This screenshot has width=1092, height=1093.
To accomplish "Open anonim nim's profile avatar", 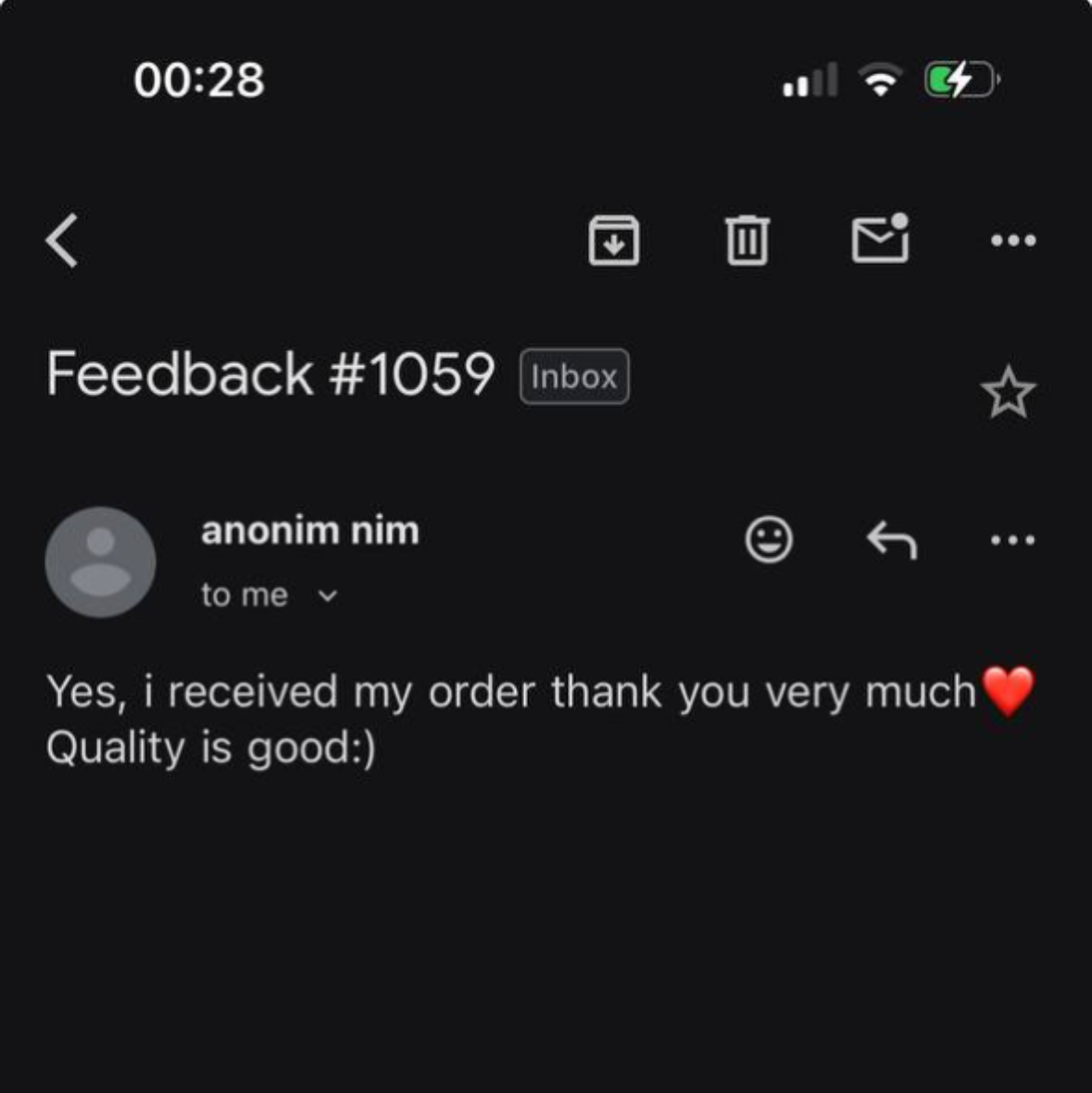I will pyautogui.click(x=100, y=561).
